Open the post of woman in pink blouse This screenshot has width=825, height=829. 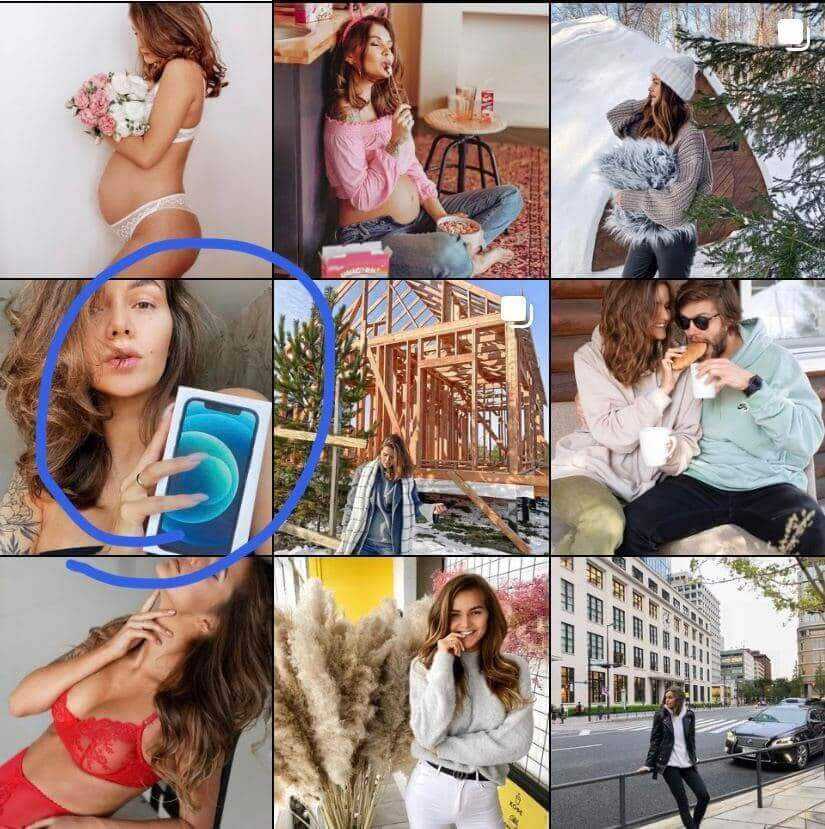[411, 139]
